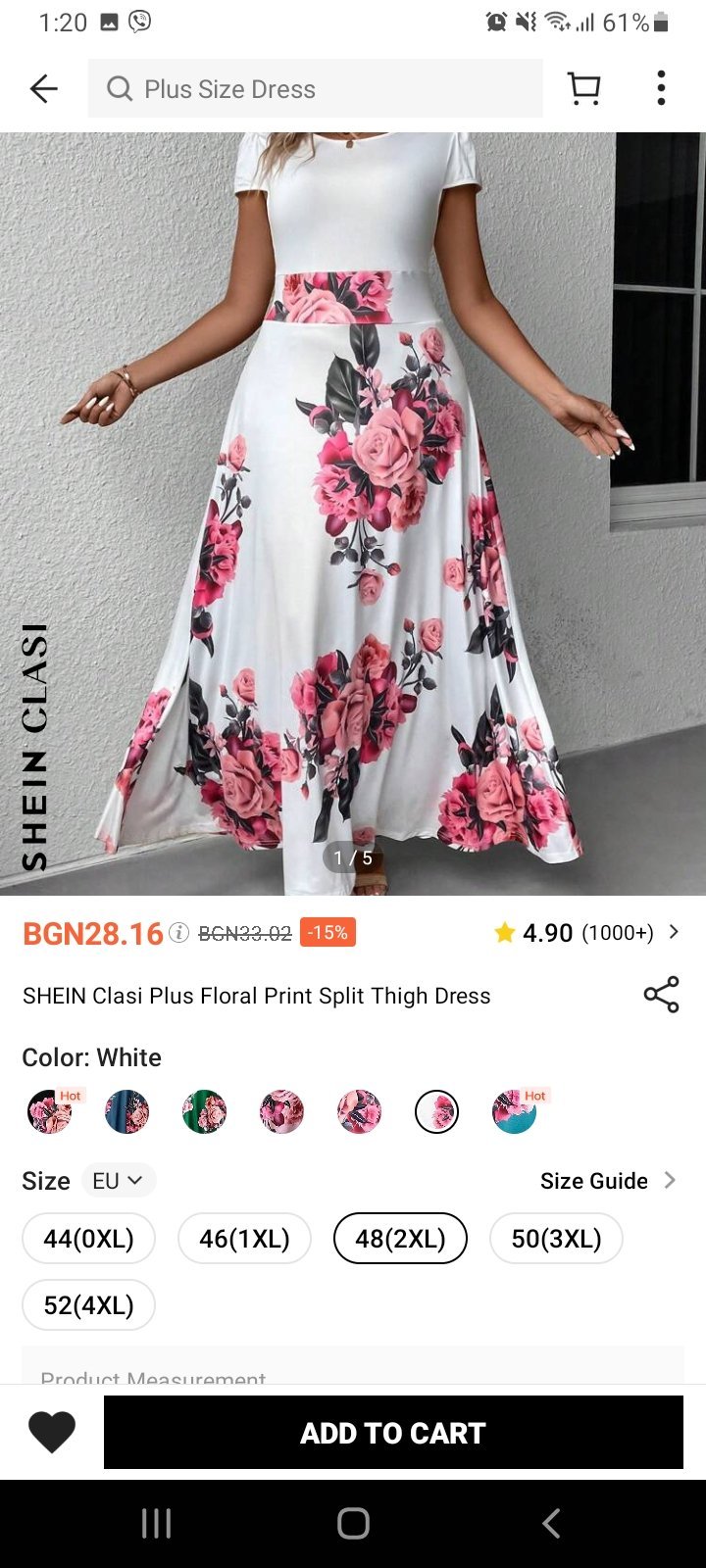Add dress to wishlist with heart

(52, 1432)
